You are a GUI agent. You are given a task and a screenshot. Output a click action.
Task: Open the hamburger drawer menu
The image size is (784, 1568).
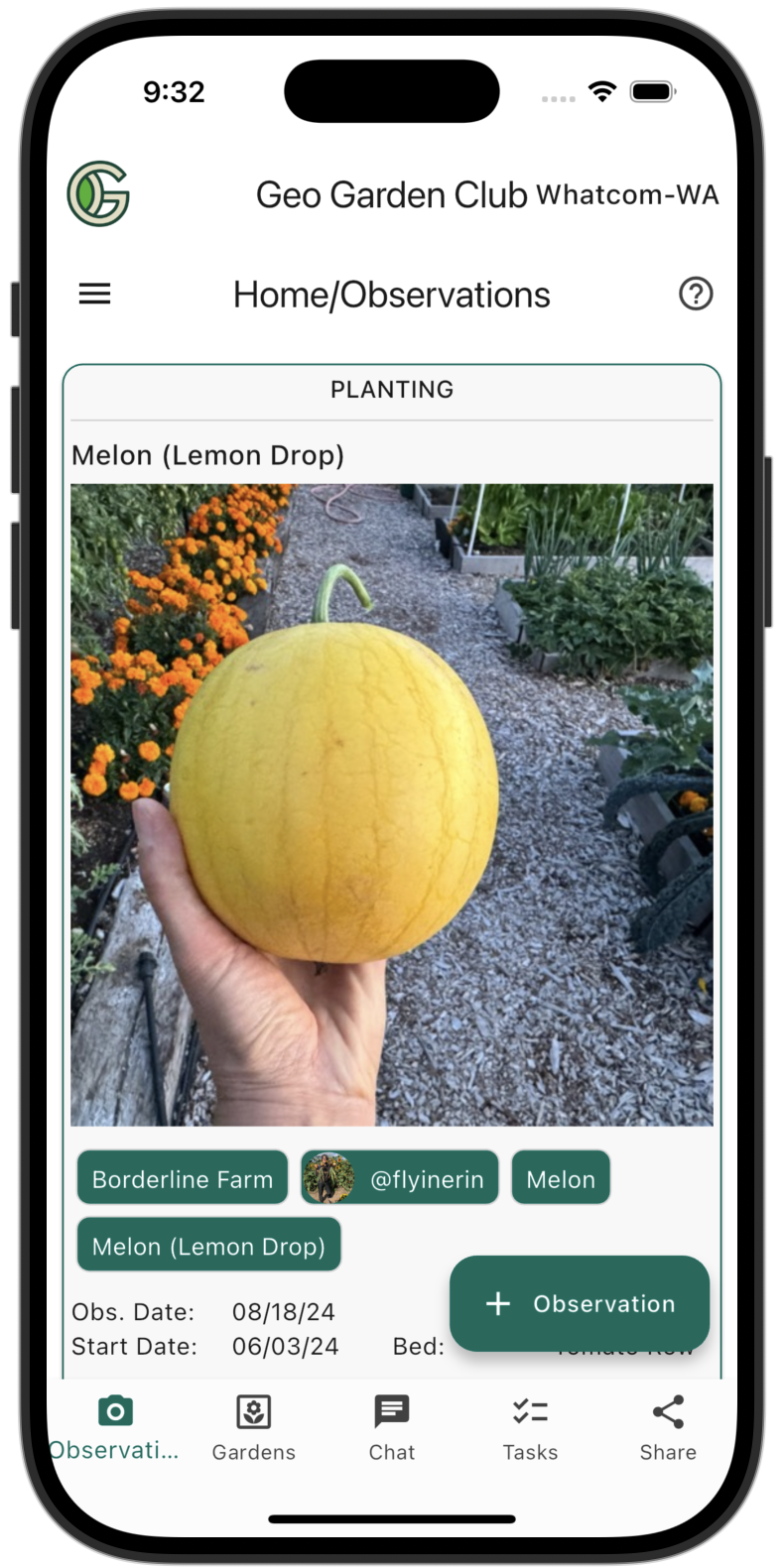(95, 294)
